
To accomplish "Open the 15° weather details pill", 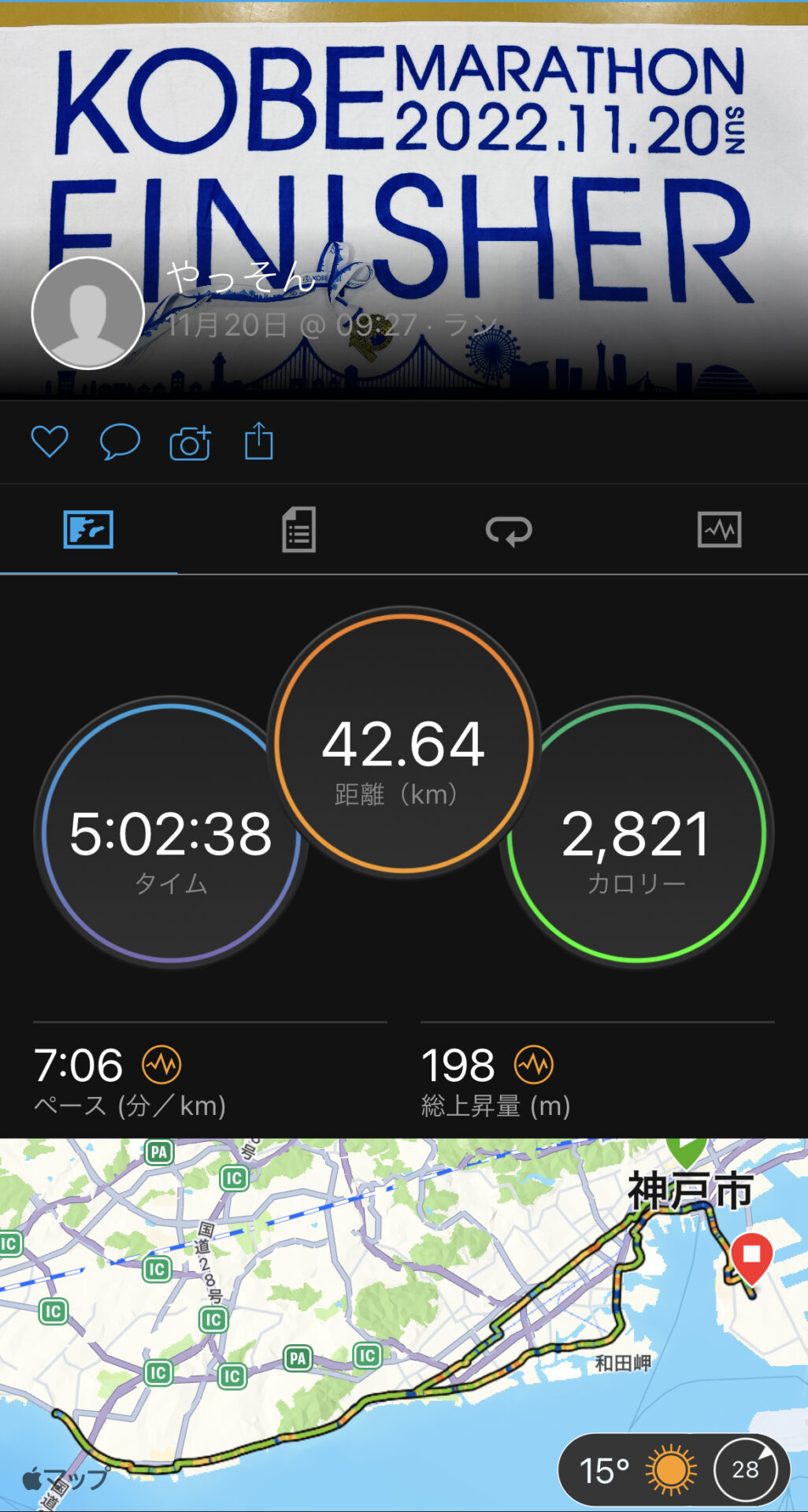I will point(674,1469).
